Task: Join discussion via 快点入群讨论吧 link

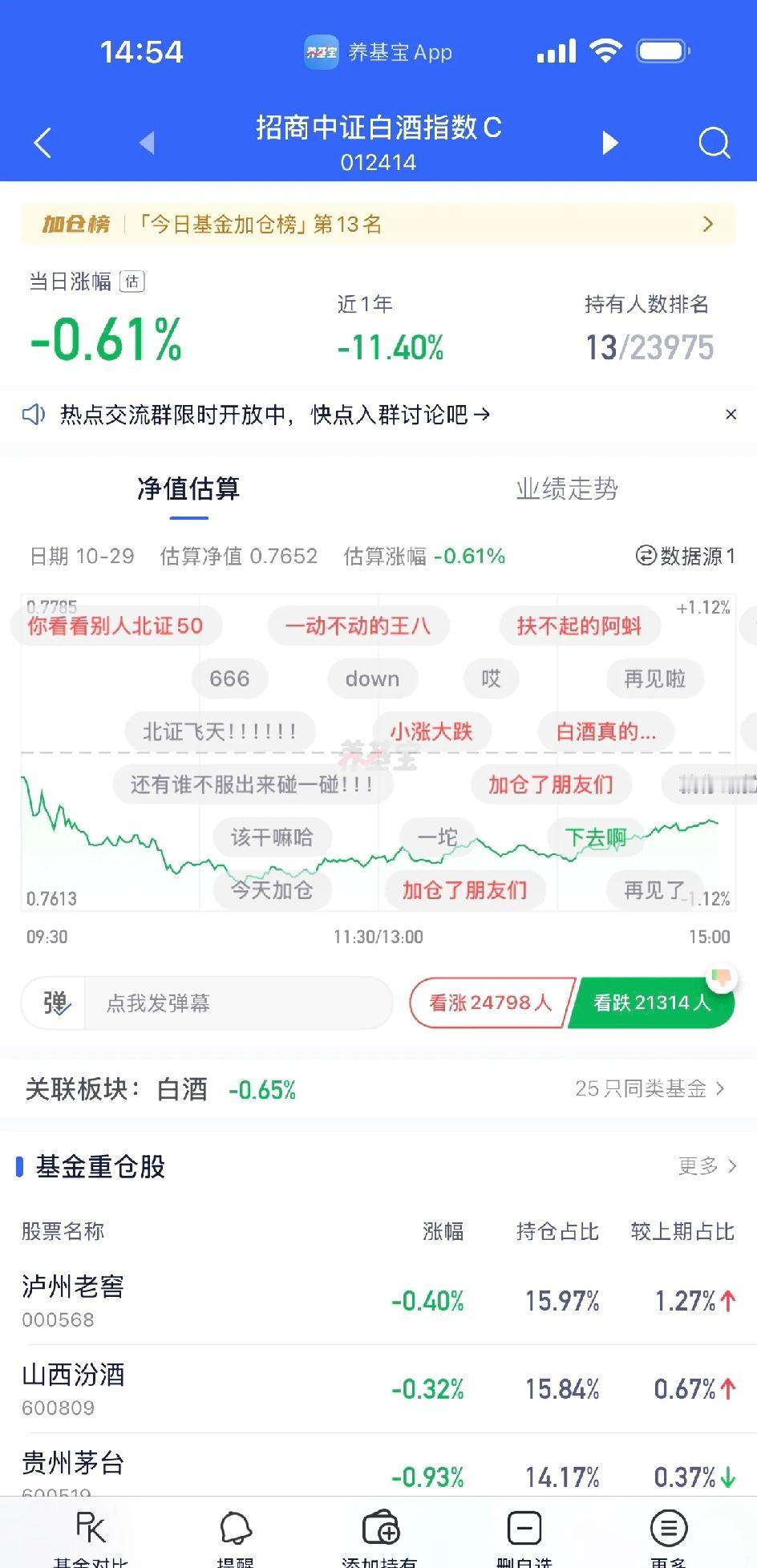Action: point(397,414)
